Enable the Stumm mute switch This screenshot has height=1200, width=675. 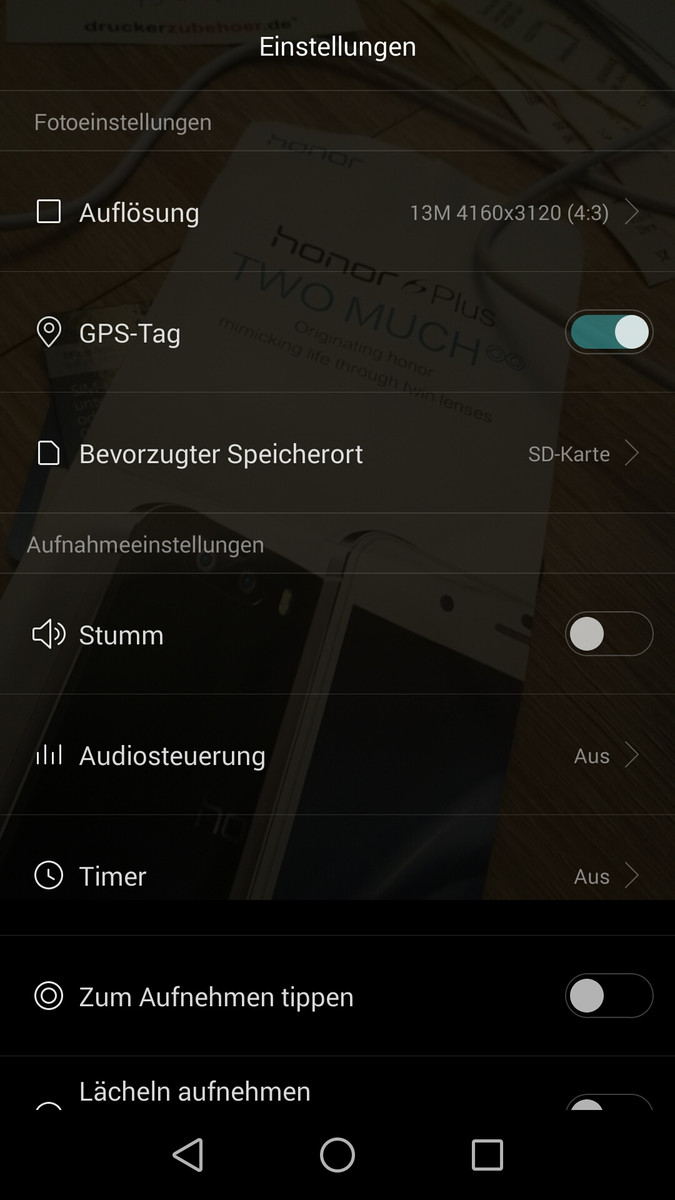pos(609,635)
